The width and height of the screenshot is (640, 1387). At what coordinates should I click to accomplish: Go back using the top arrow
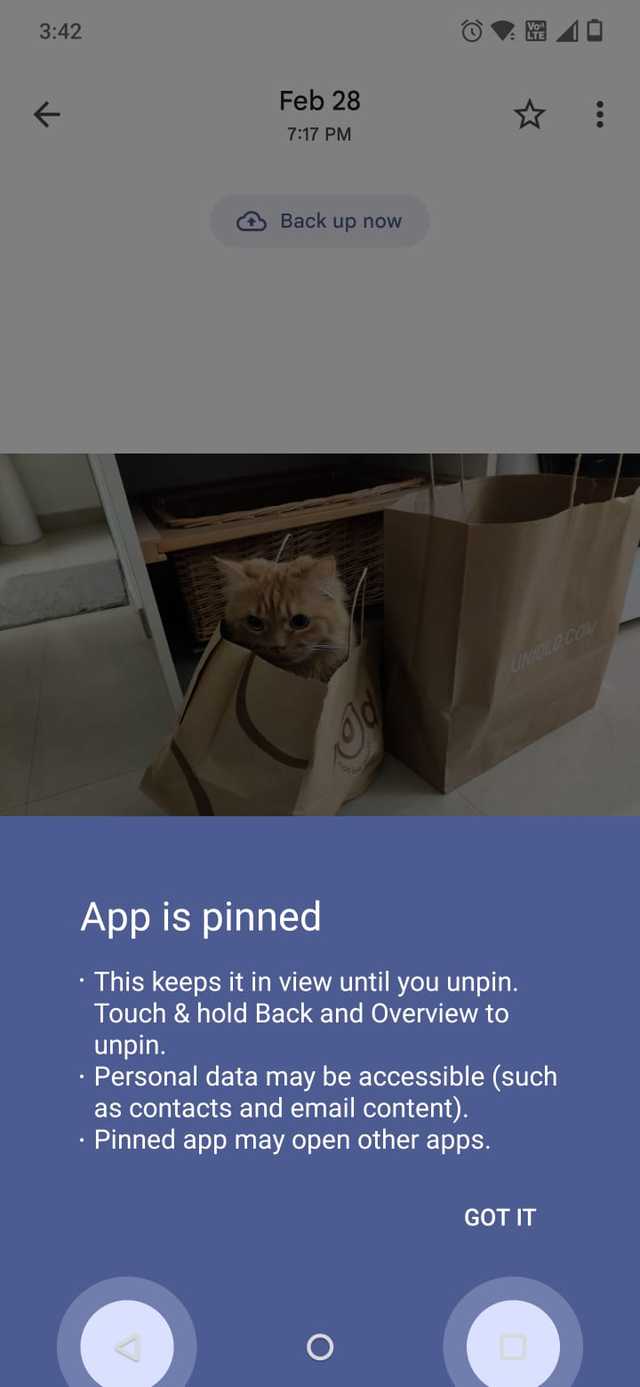coord(47,115)
